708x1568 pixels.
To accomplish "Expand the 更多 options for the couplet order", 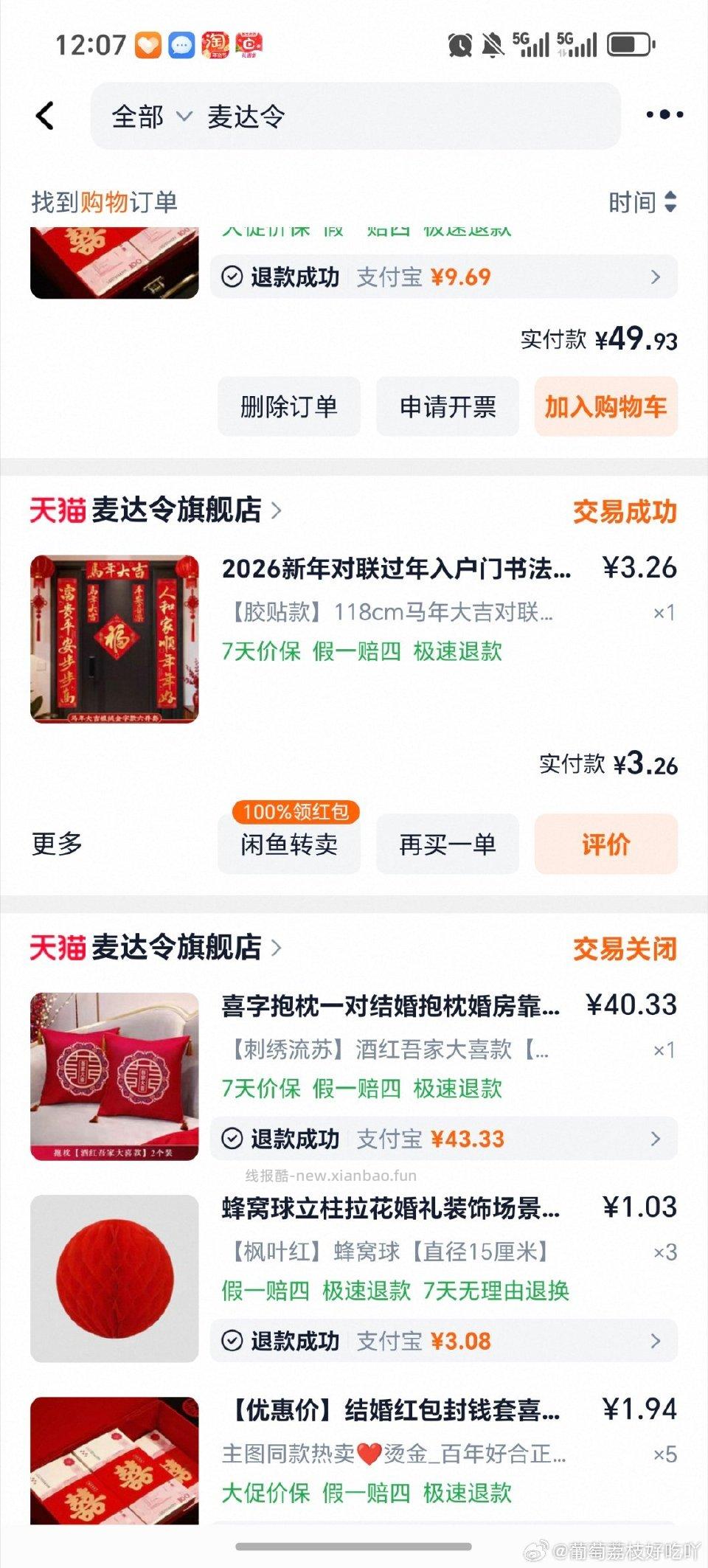I will point(55,844).
